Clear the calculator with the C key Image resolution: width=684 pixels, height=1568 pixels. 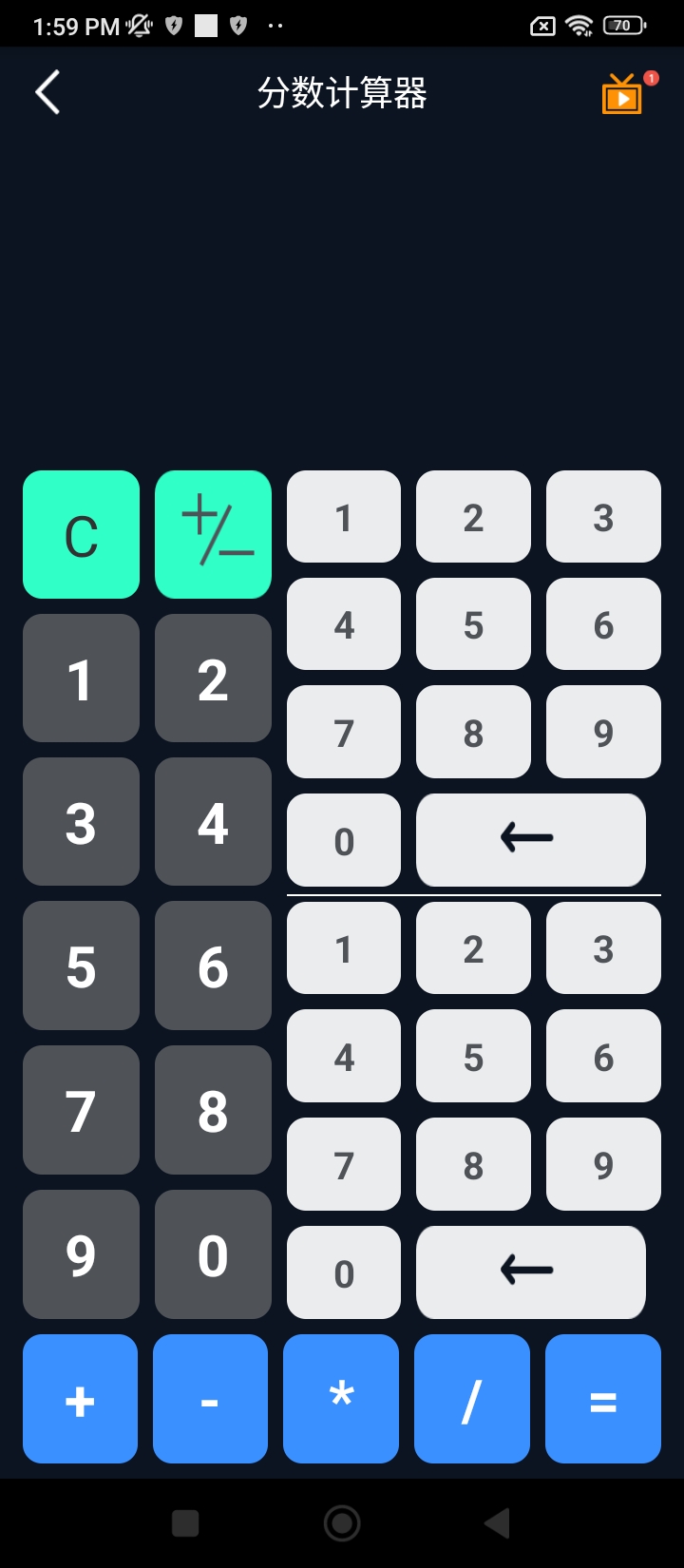(x=81, y=535)
